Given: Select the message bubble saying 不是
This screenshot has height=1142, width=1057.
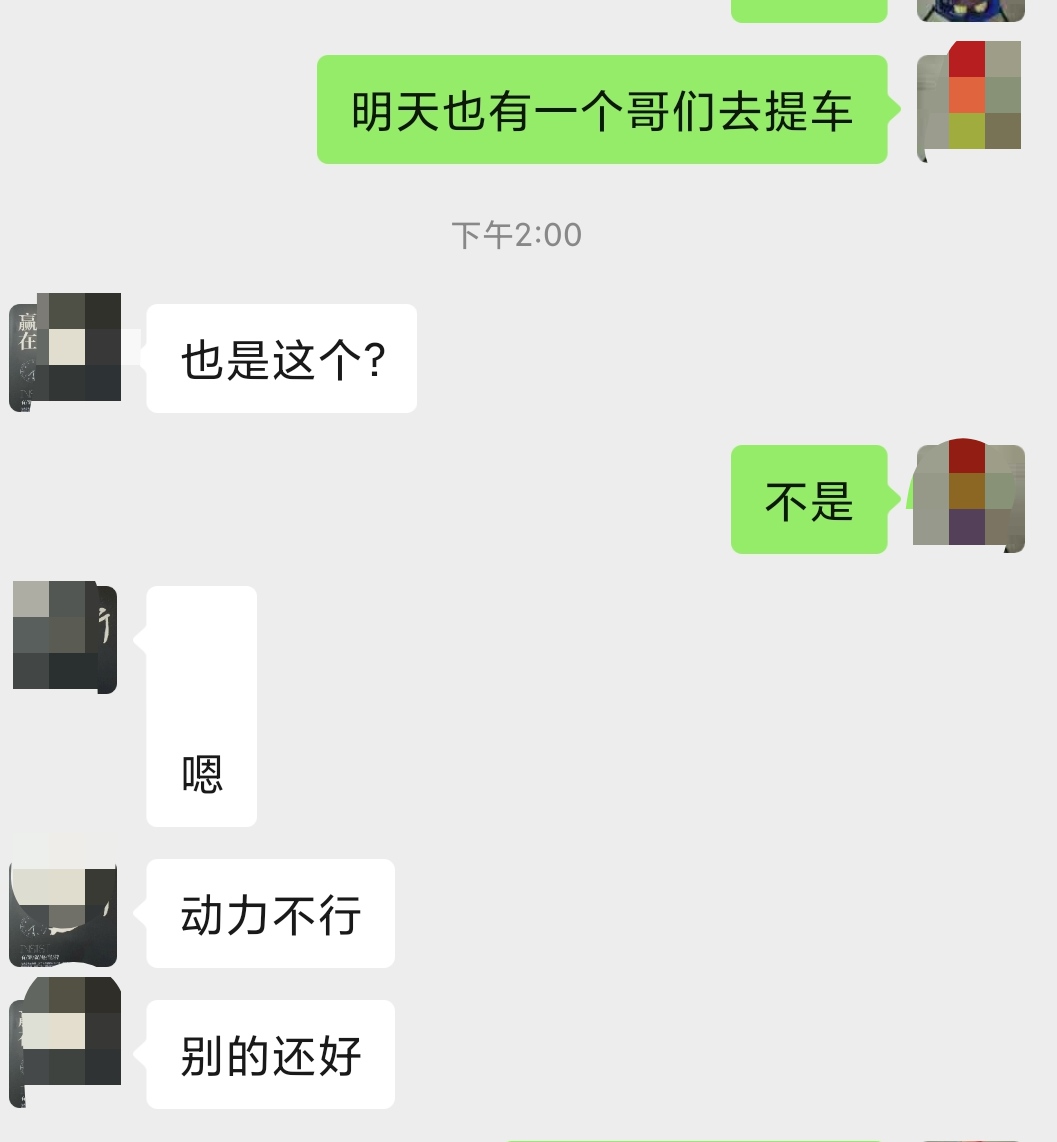Looking at the screenshot, I should pyautogui.click(x=808, y=500).
